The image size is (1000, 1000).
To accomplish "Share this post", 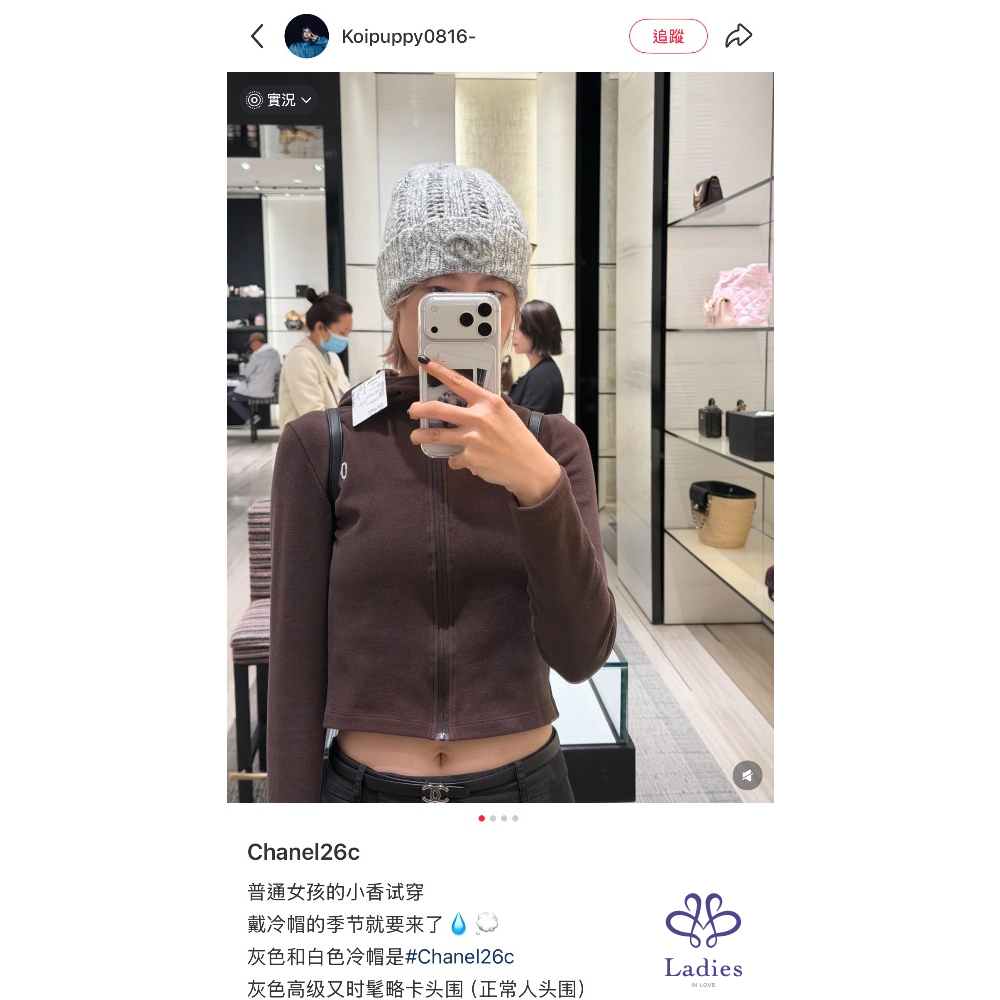I will pyautogui.click(x=738, y=37).
